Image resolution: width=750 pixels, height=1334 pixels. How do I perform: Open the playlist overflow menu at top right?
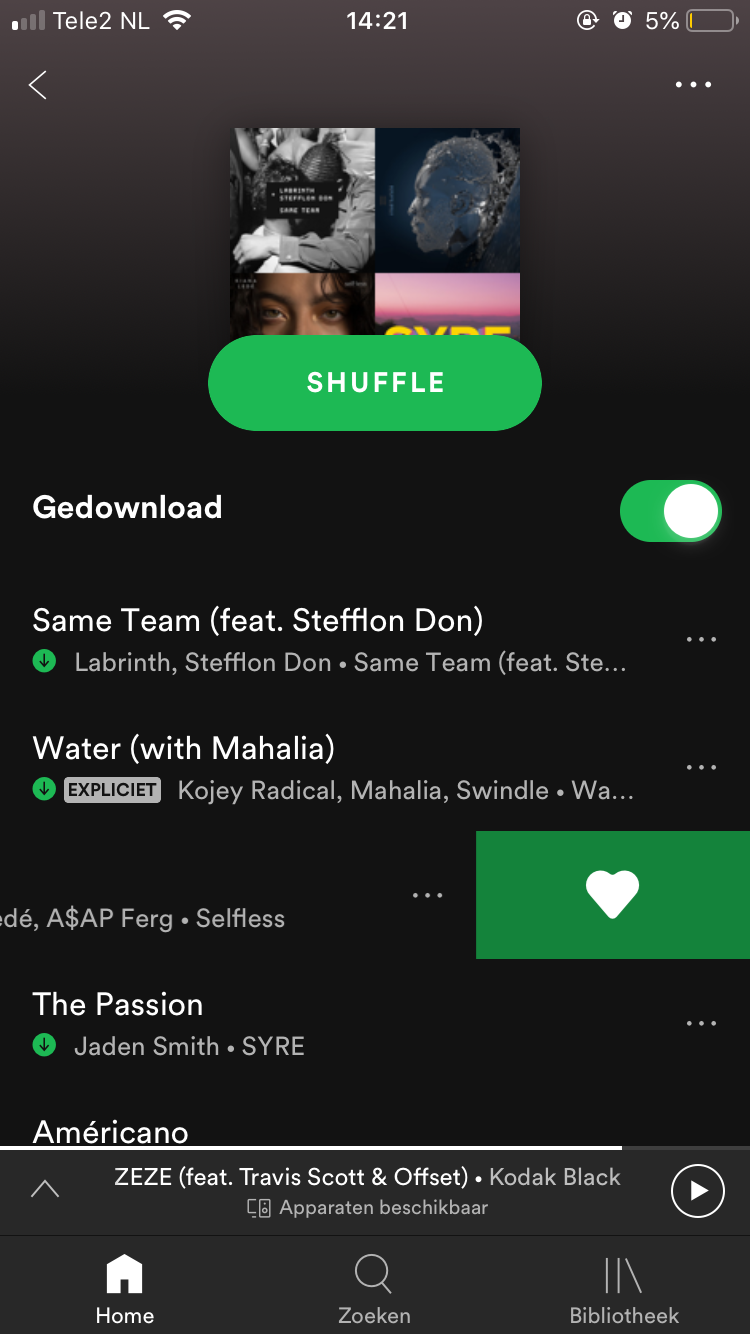coord(693,85)
